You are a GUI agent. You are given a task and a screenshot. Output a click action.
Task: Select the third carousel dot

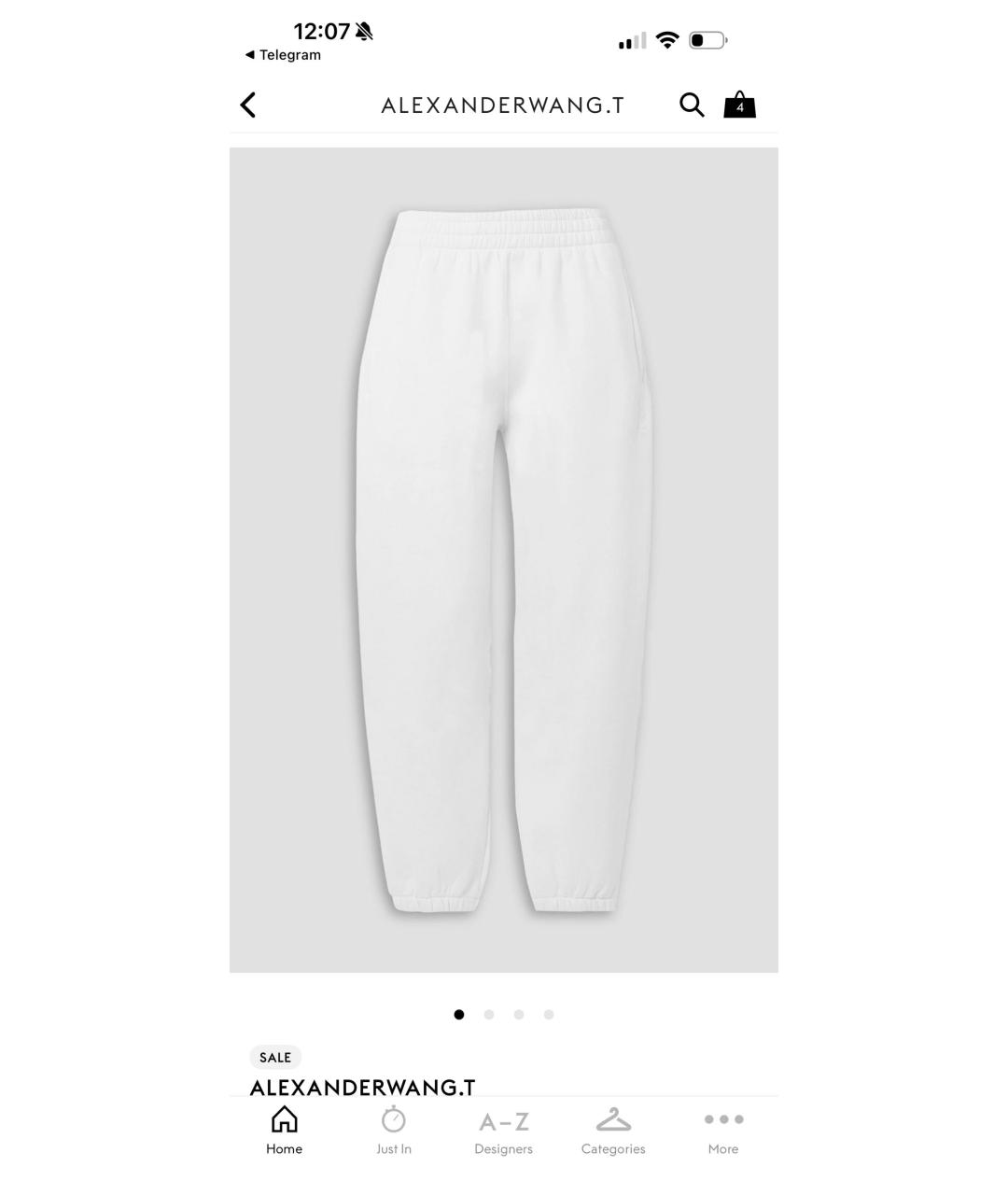click(x=519, y=1014)
